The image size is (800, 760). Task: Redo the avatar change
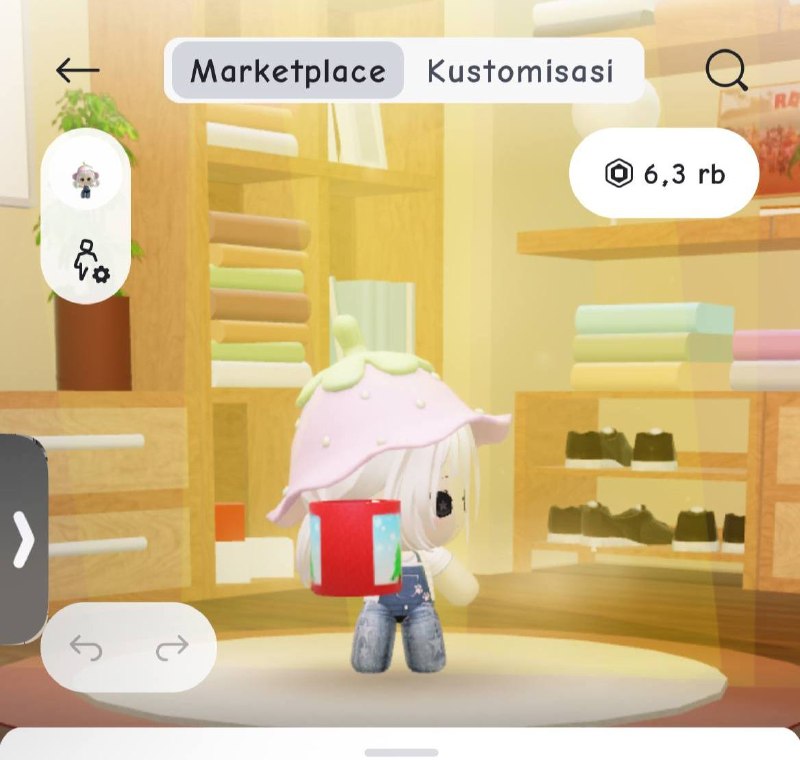point(172,647)
